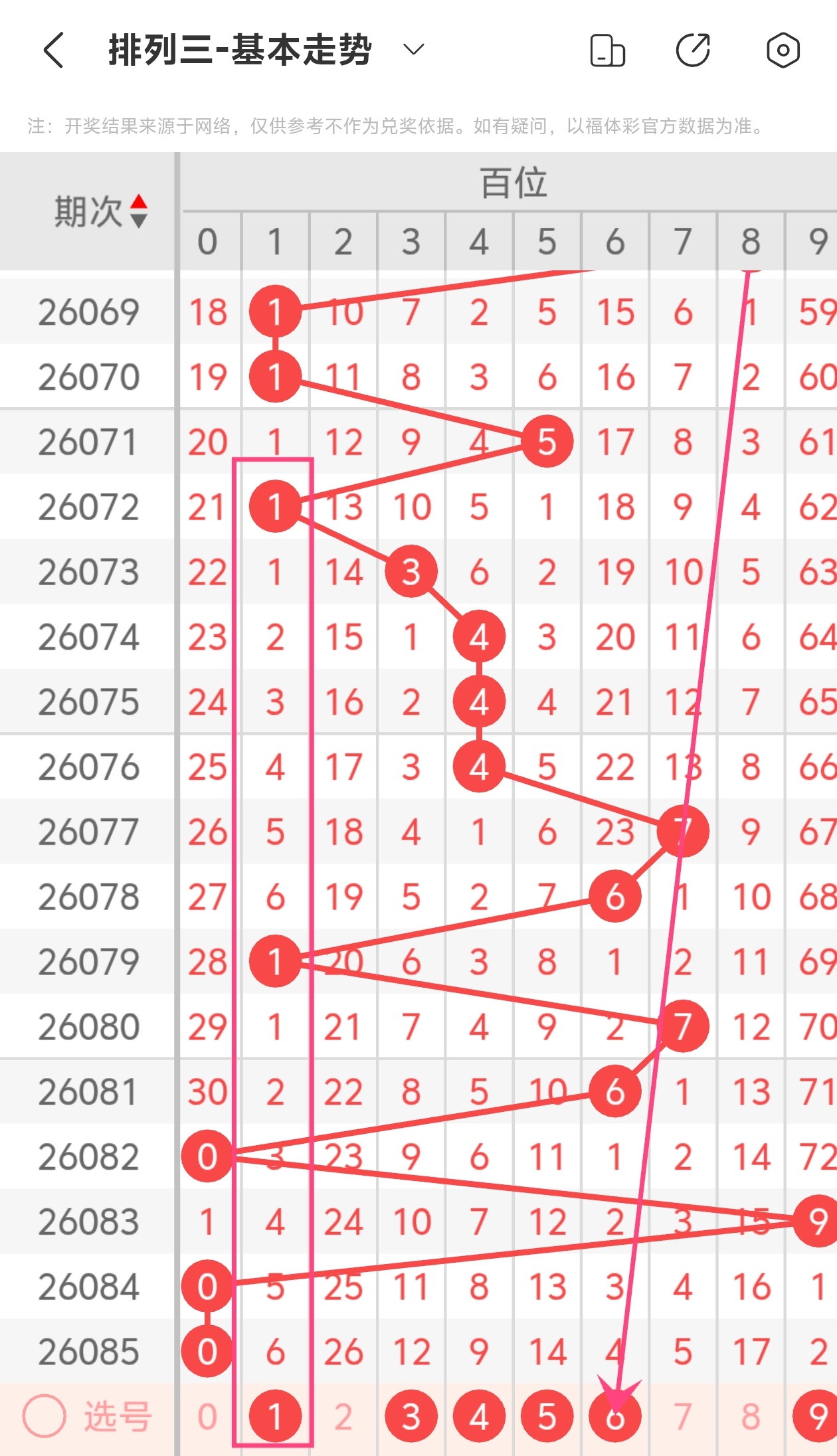837x1456 pixels.
Task: Add number 8 to the 选号 selection
Action: tap(751, 1417)
